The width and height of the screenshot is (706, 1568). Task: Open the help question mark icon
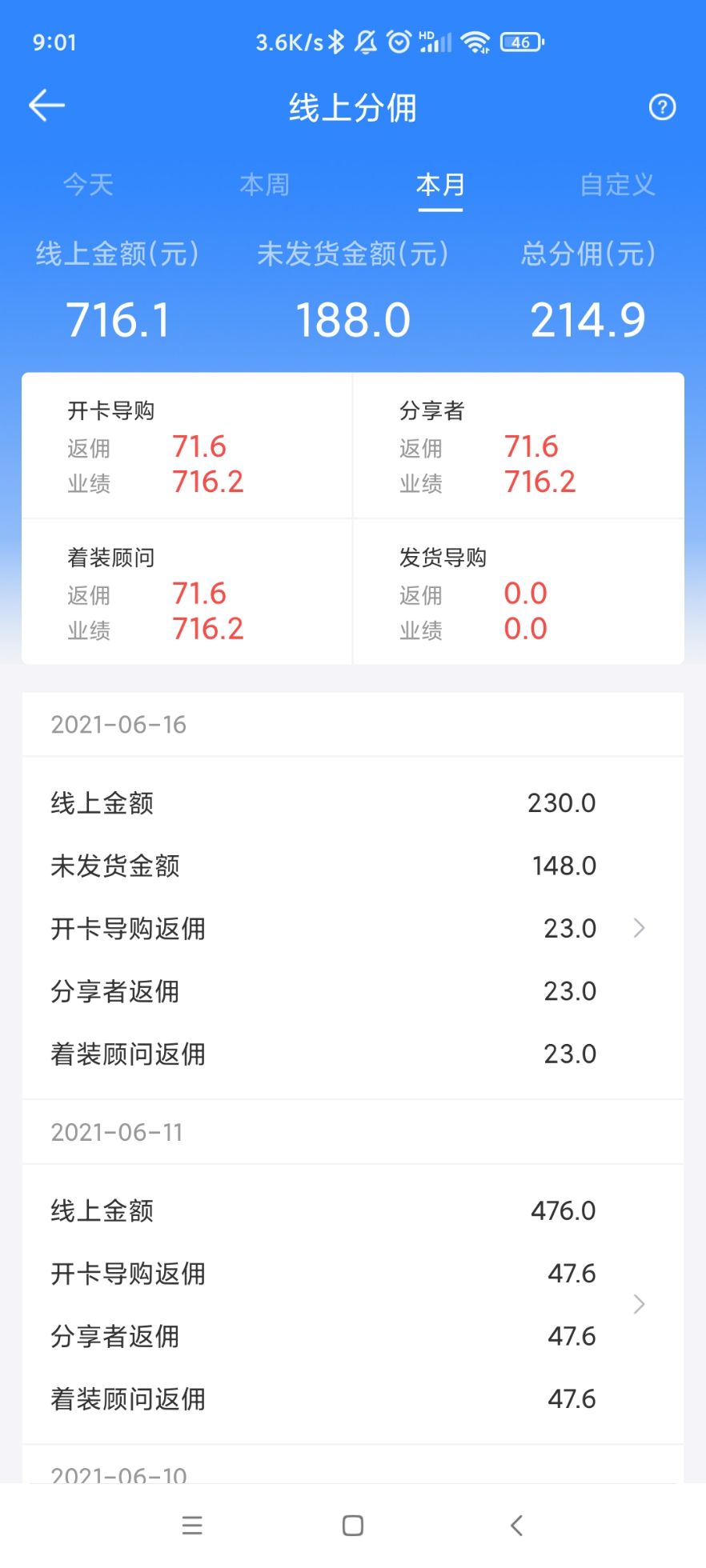662,107
